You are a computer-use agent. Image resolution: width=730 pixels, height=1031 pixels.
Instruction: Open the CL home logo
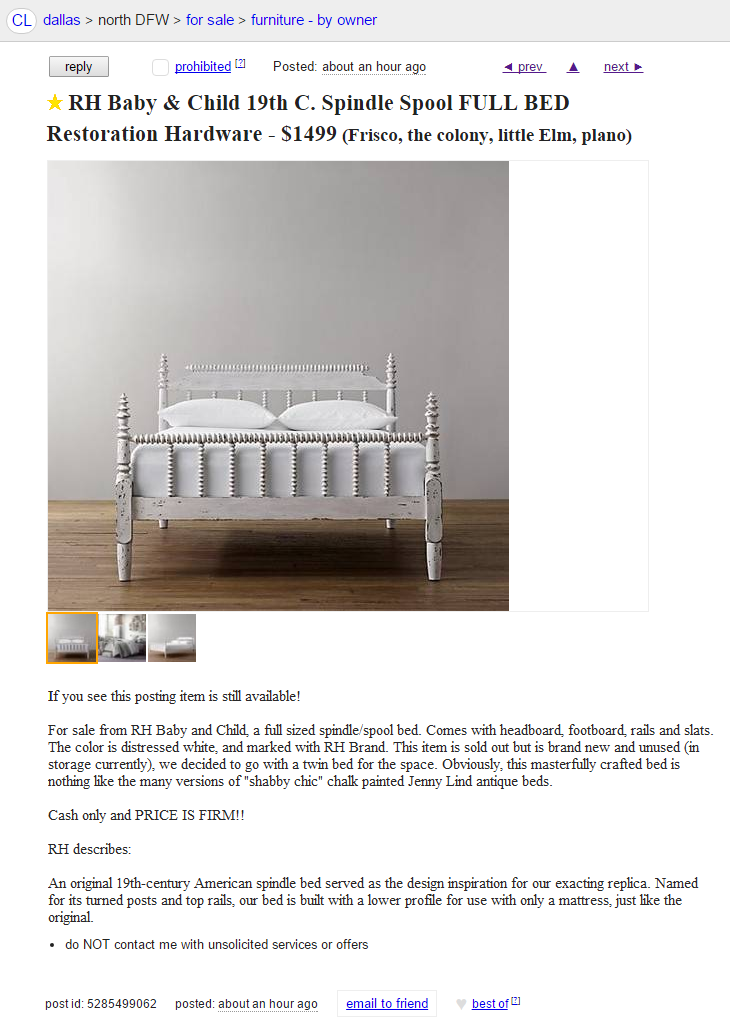coord(21,20)
